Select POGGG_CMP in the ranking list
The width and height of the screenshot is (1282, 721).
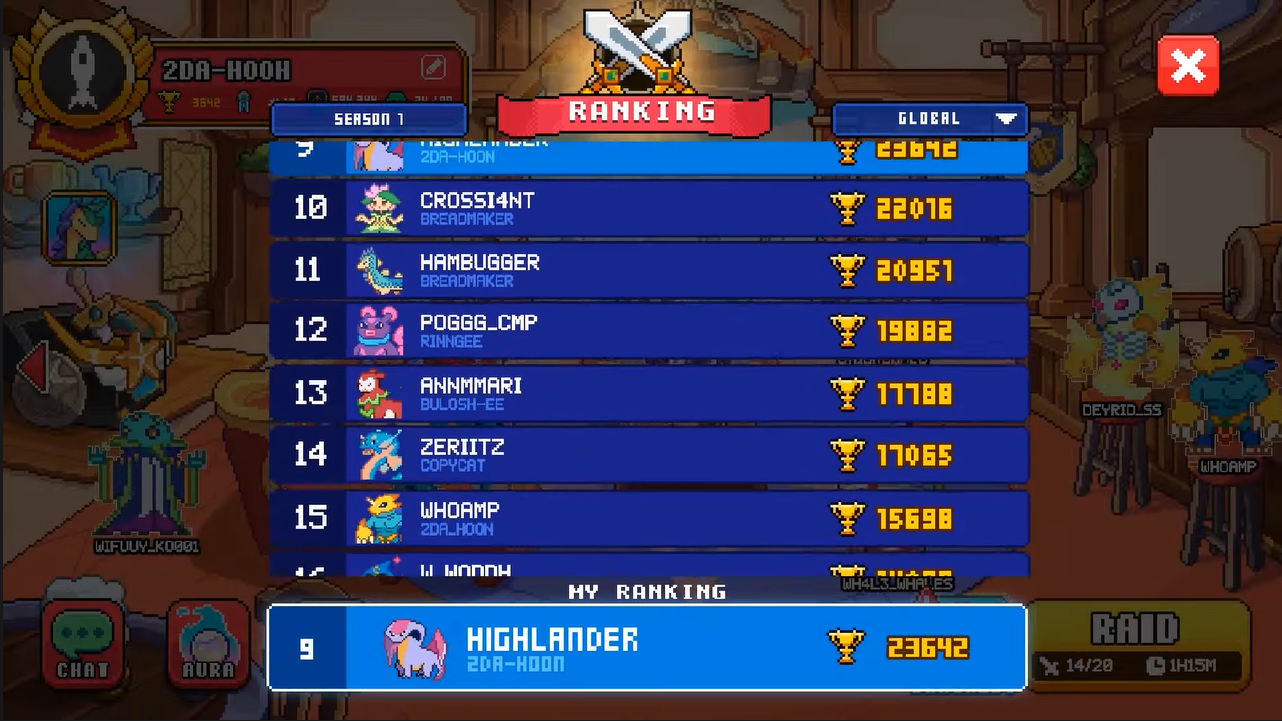tap(648, 331)
